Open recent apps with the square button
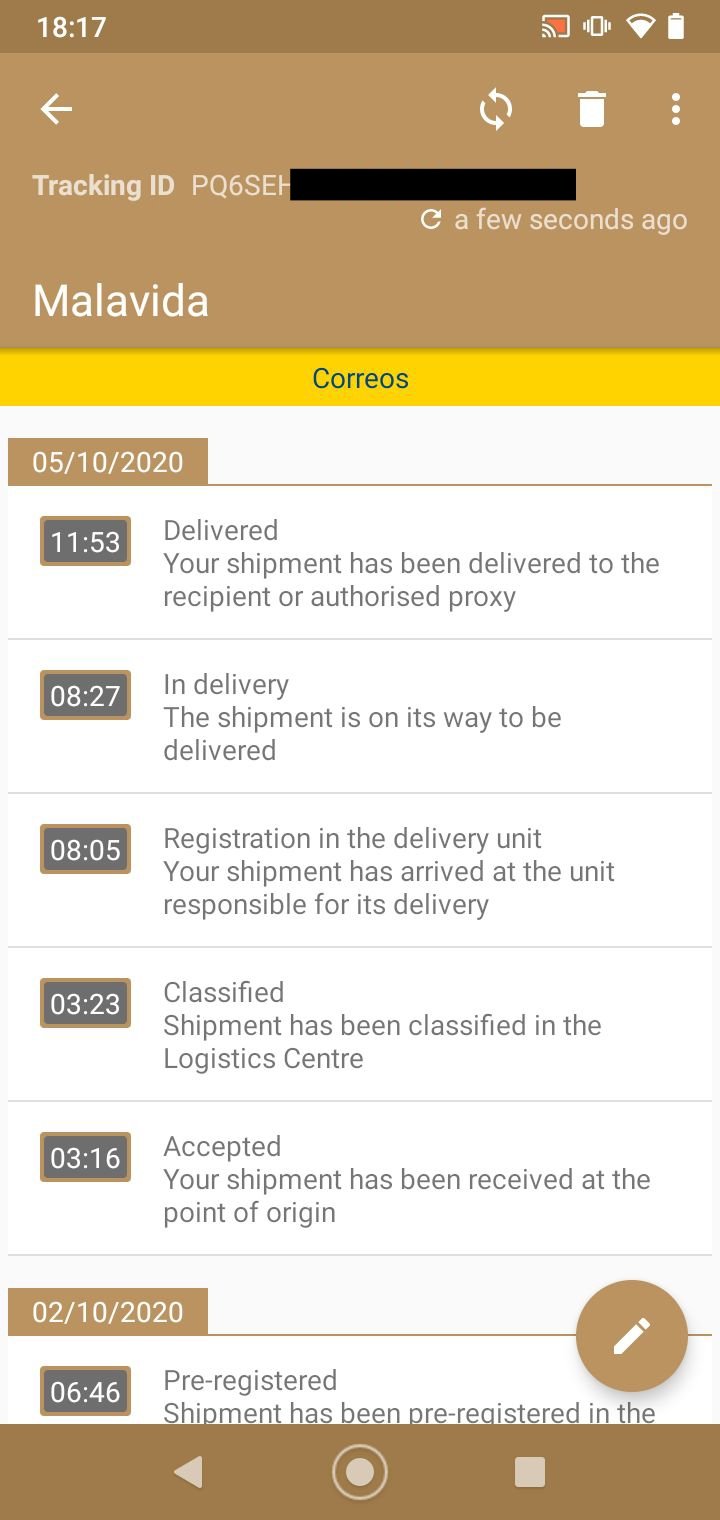Screen dimensions: 720x1520 pyautogui.click(x=530, y=1472)
